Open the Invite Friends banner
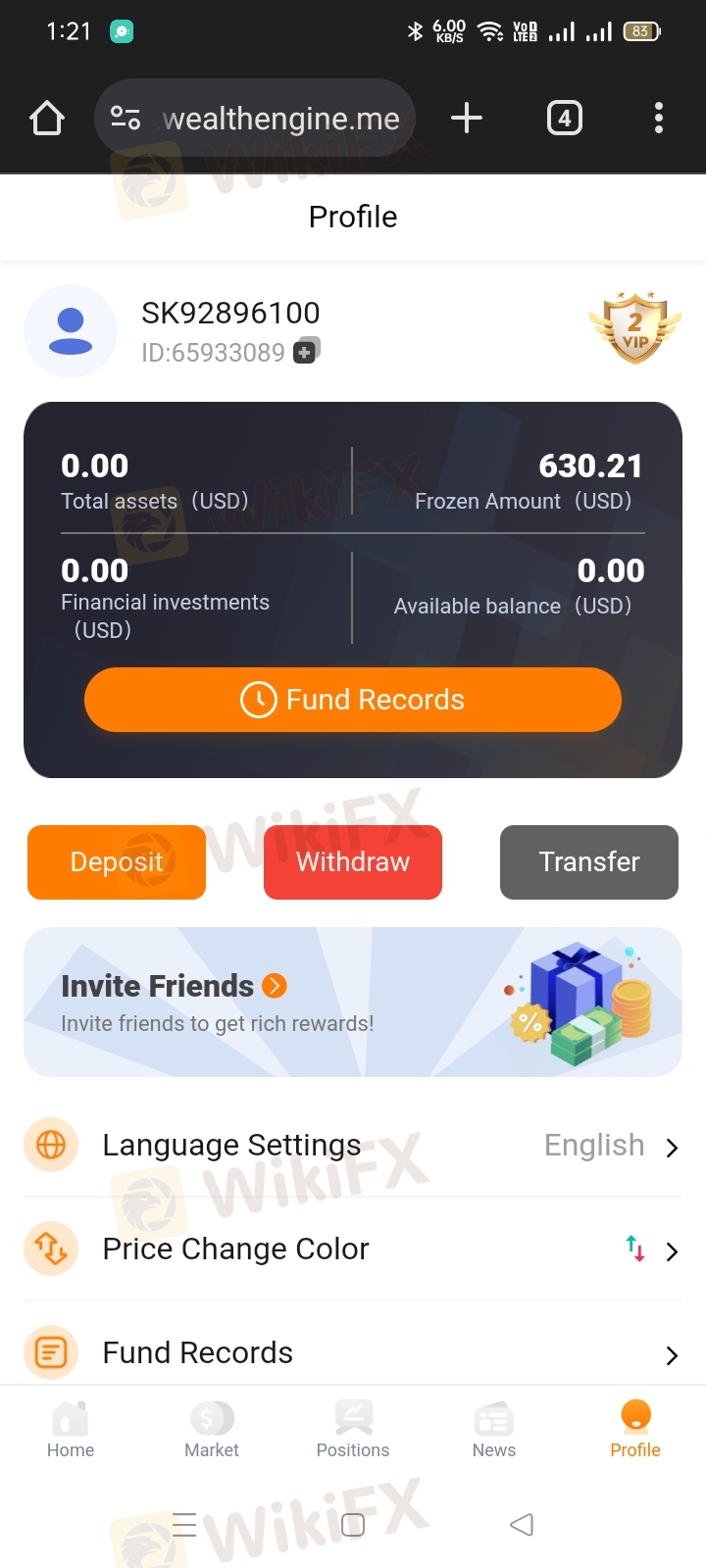The width and height of the screenshot is (706, 1568). 353,1002
